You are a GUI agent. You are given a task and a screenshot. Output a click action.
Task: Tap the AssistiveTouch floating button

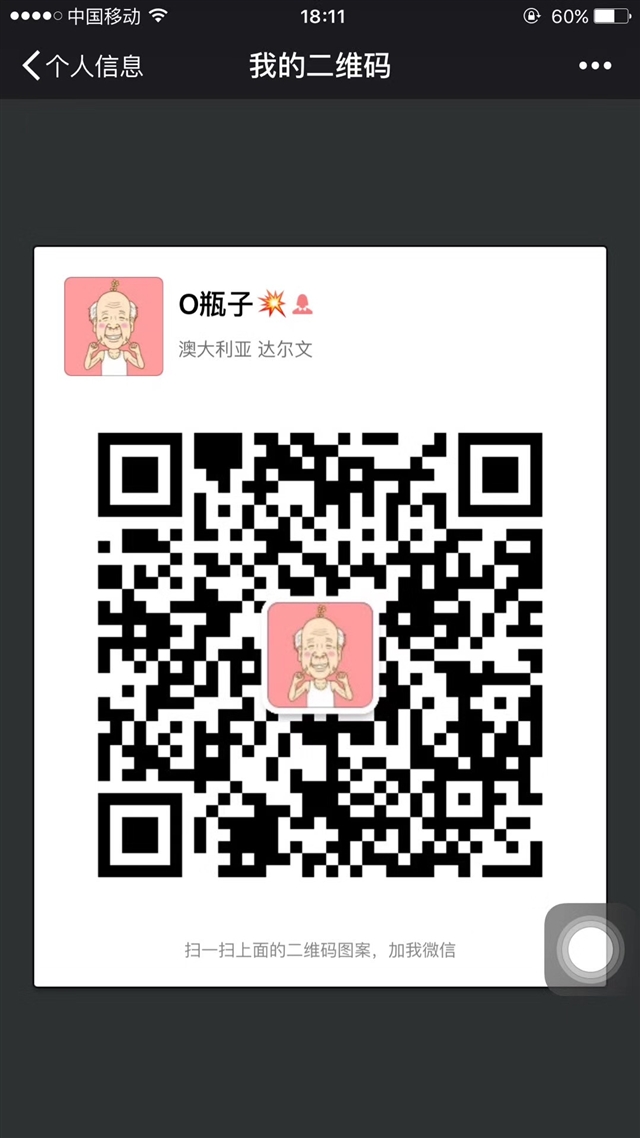click(590, 949)
